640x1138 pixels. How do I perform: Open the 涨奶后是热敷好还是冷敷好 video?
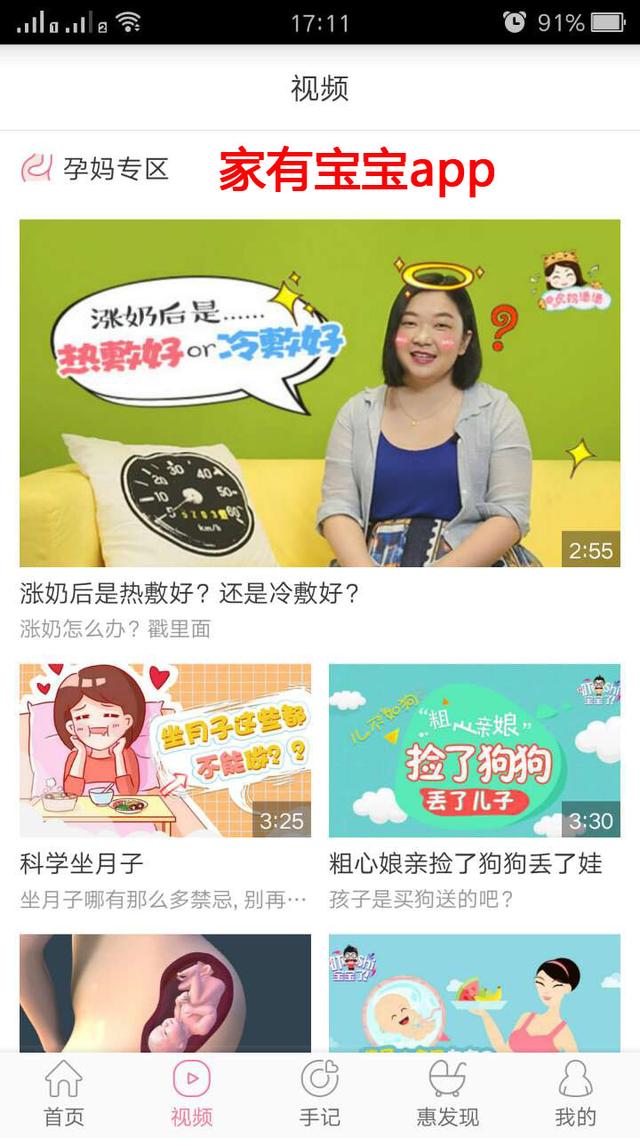pos(319,393)
